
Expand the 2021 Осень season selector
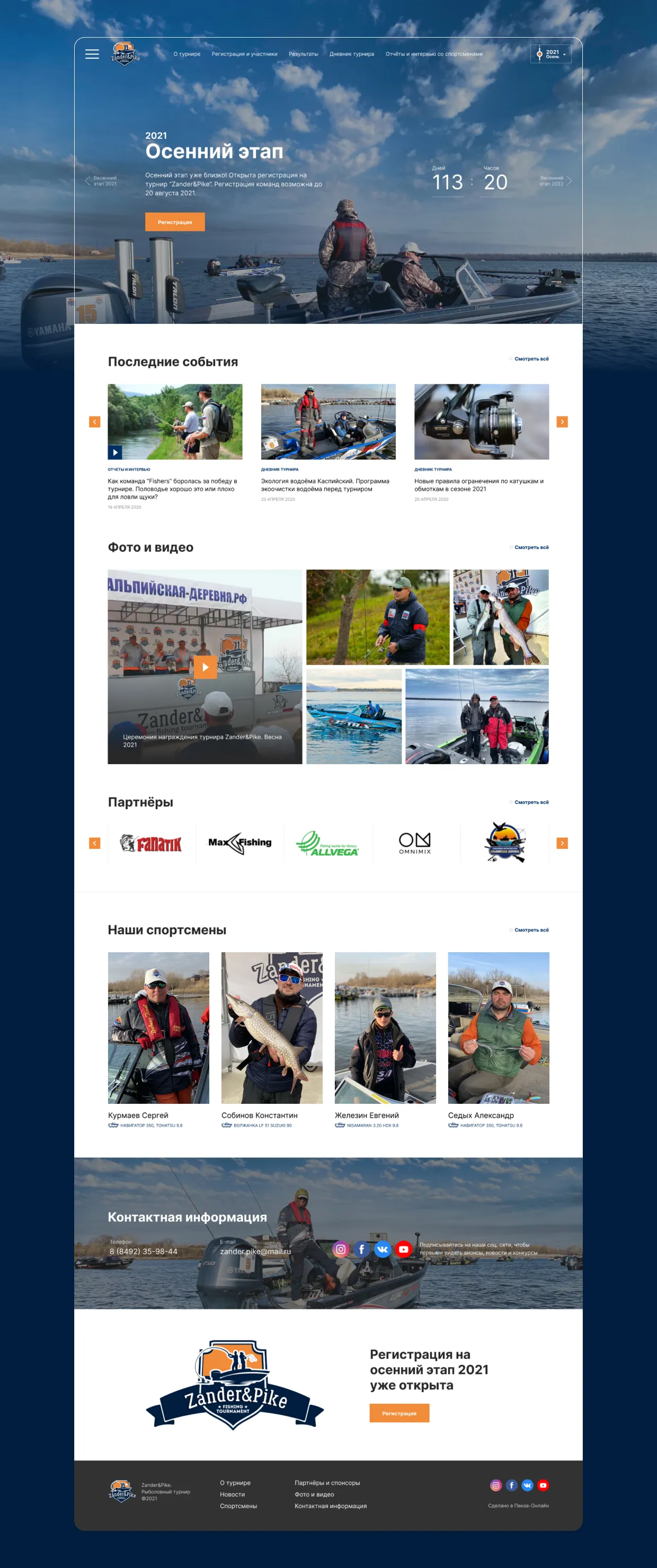(551, 54)
